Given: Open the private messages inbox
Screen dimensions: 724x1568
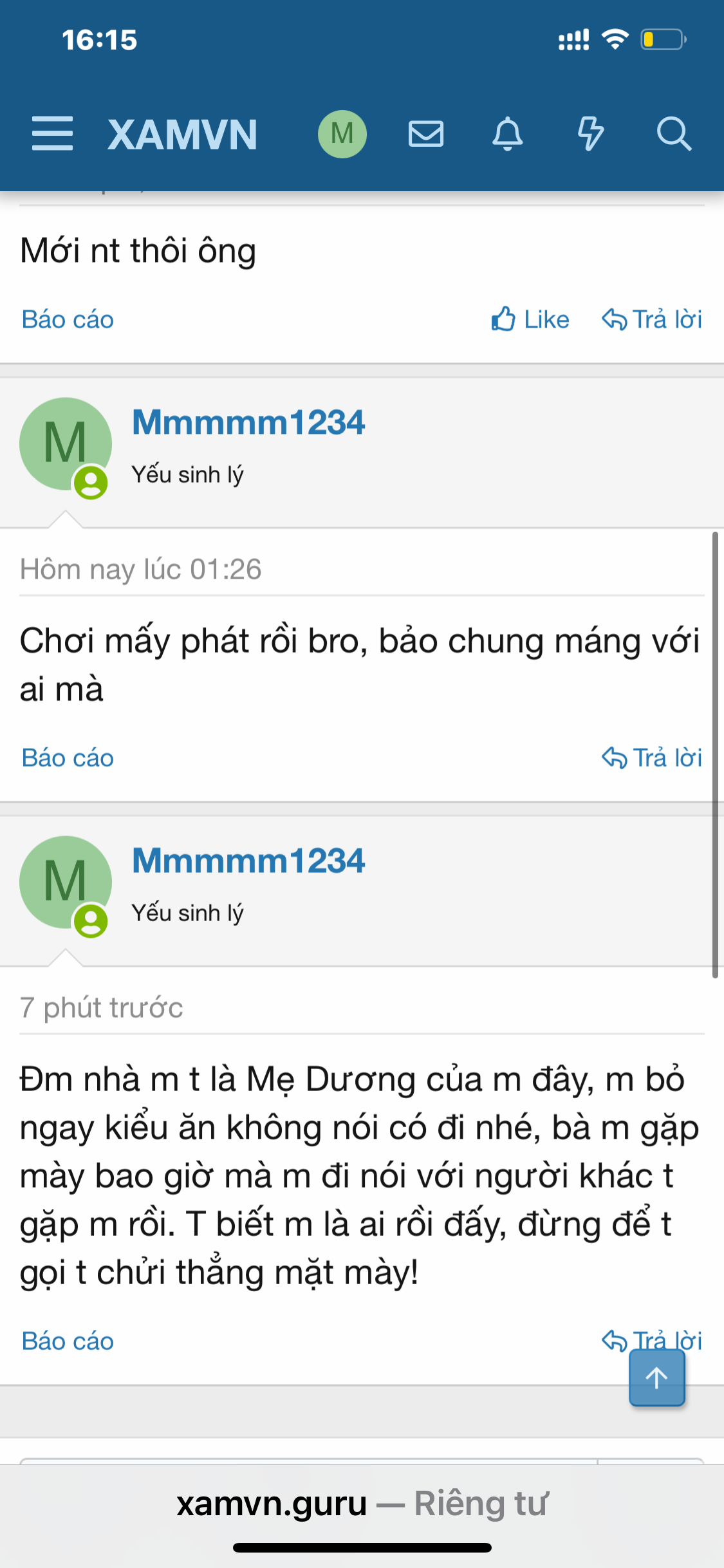Looking at the screenshot, I should (426, 134).
